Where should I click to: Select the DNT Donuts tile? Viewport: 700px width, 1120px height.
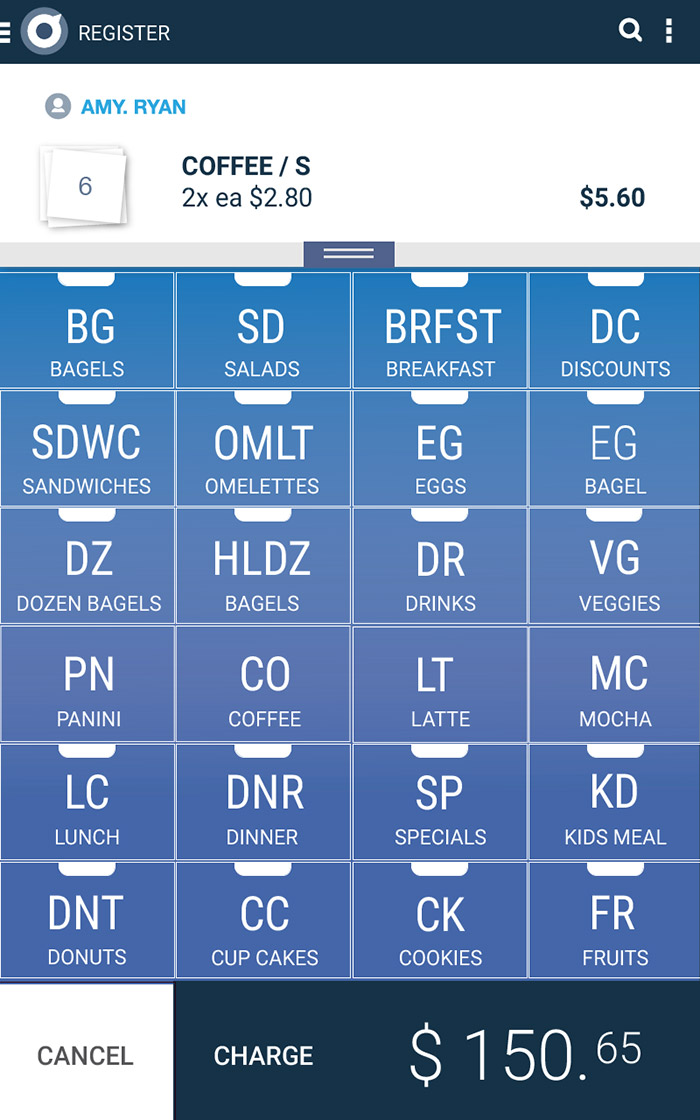pos(88,919)
